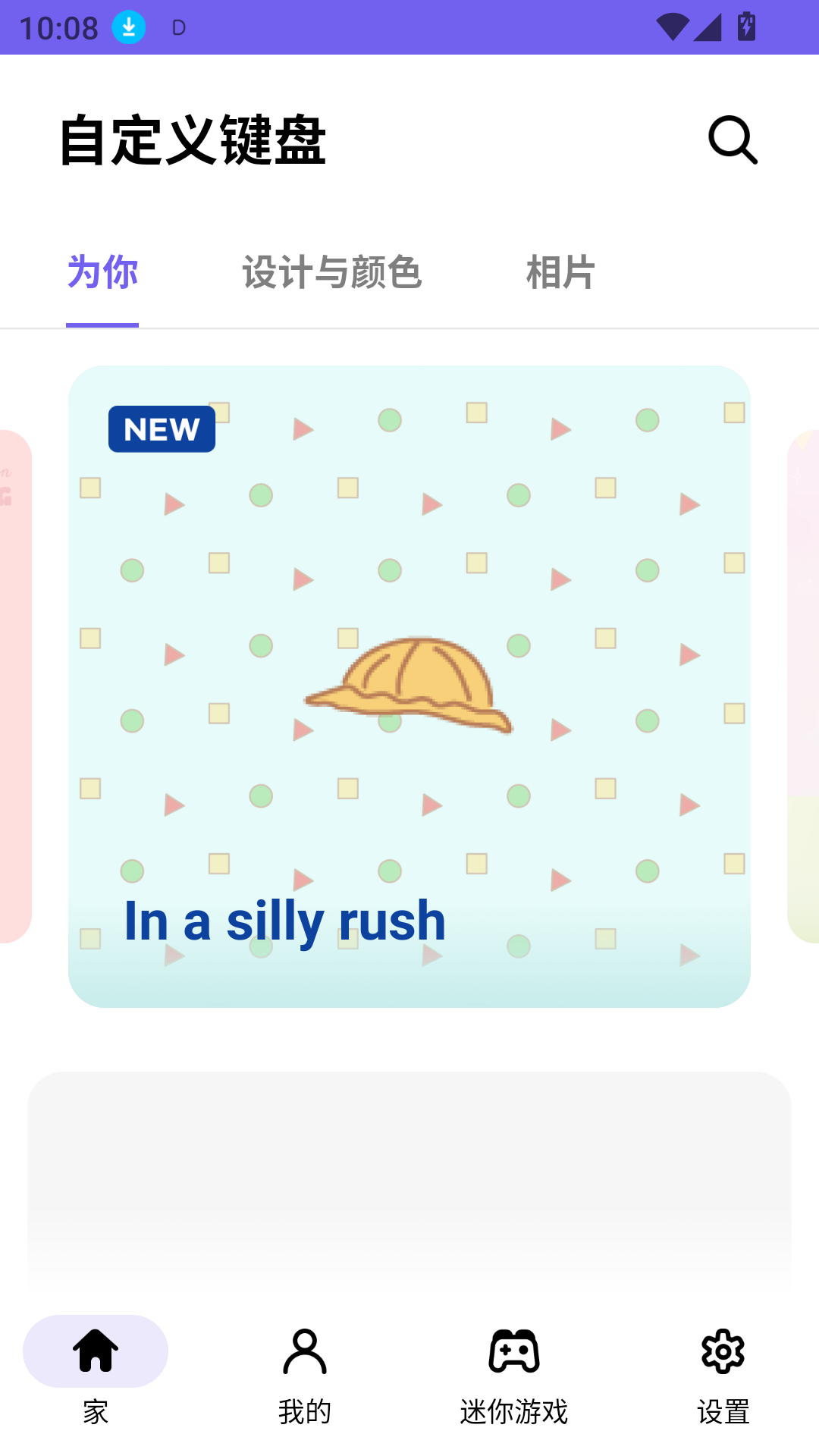
Task: Open the 'In a silly rush' theme card
Action: [x=409, y=686]
